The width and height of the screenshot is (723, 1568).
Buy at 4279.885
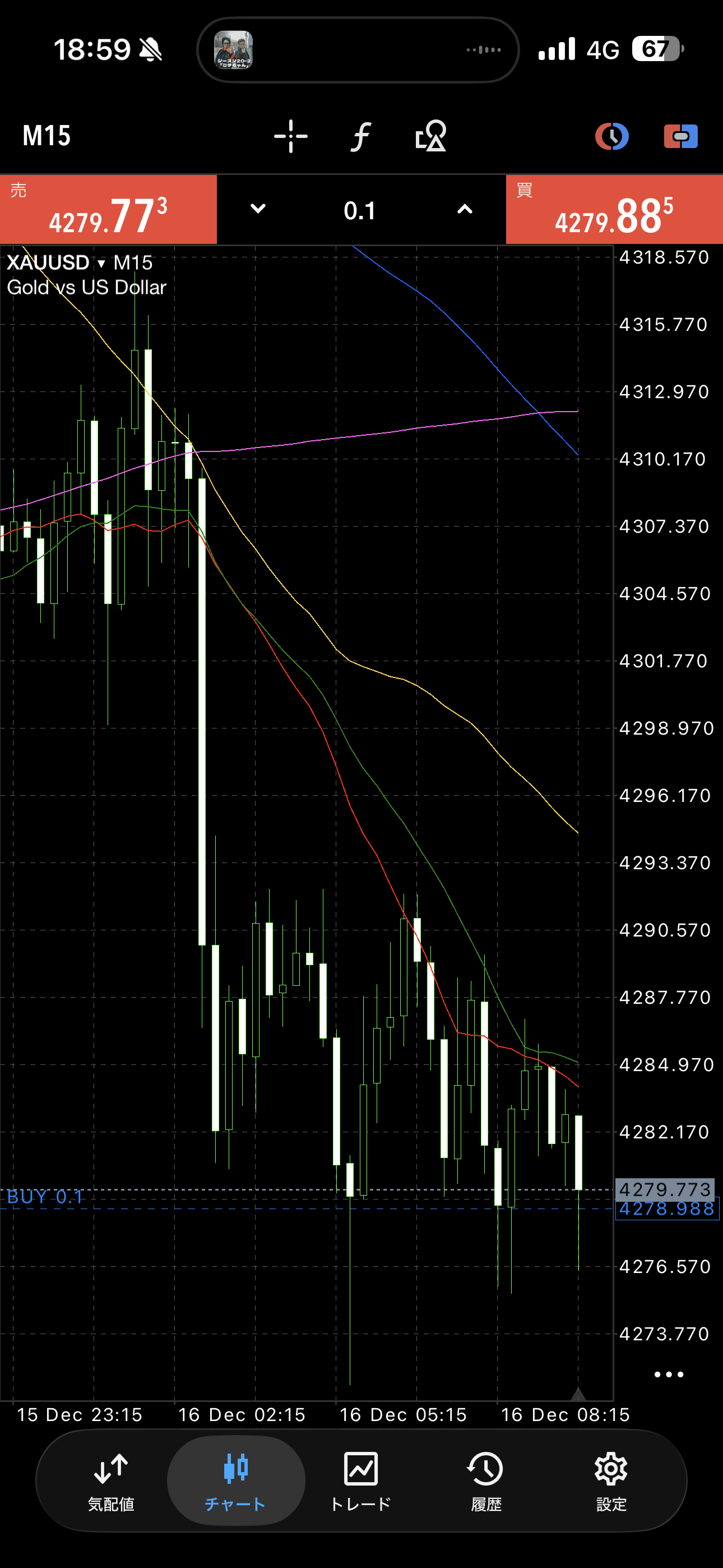tap(614, 210)
